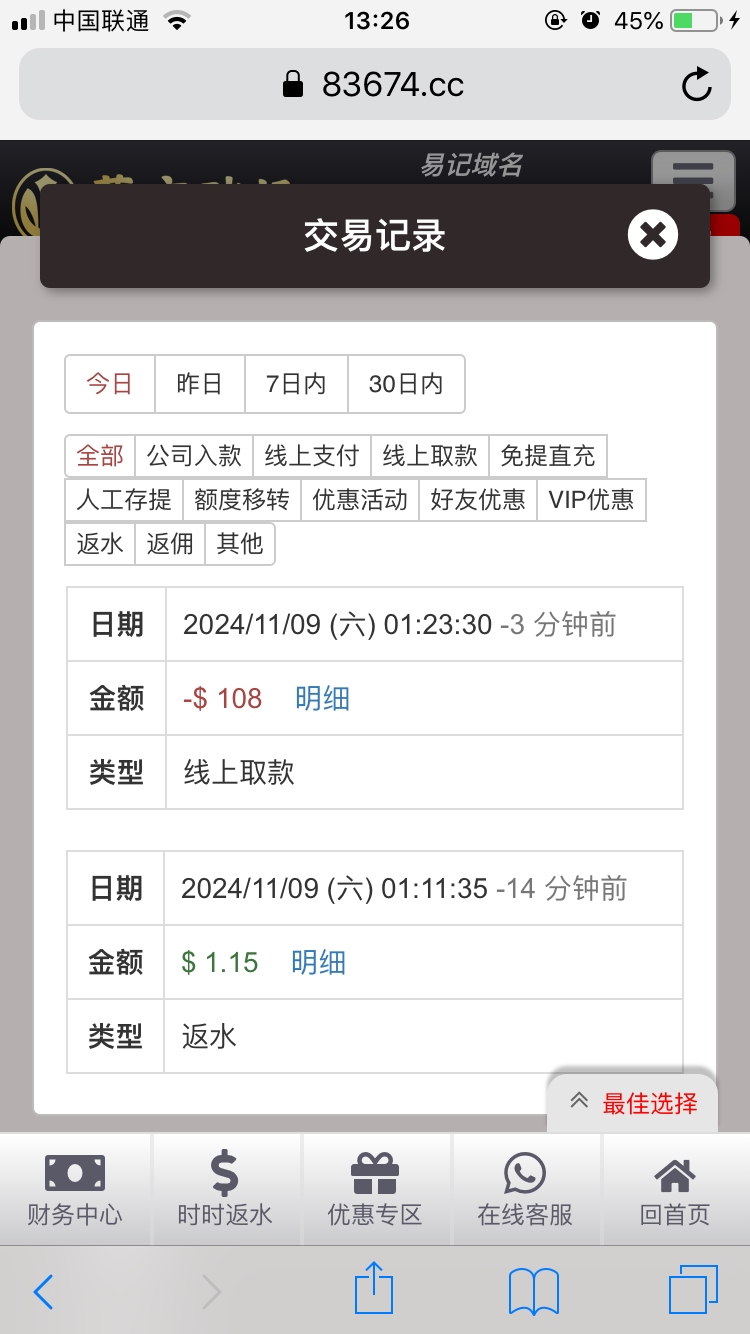The image size is (750, 1334).
Task: Show records from 30日内
Action: point(405,384)
